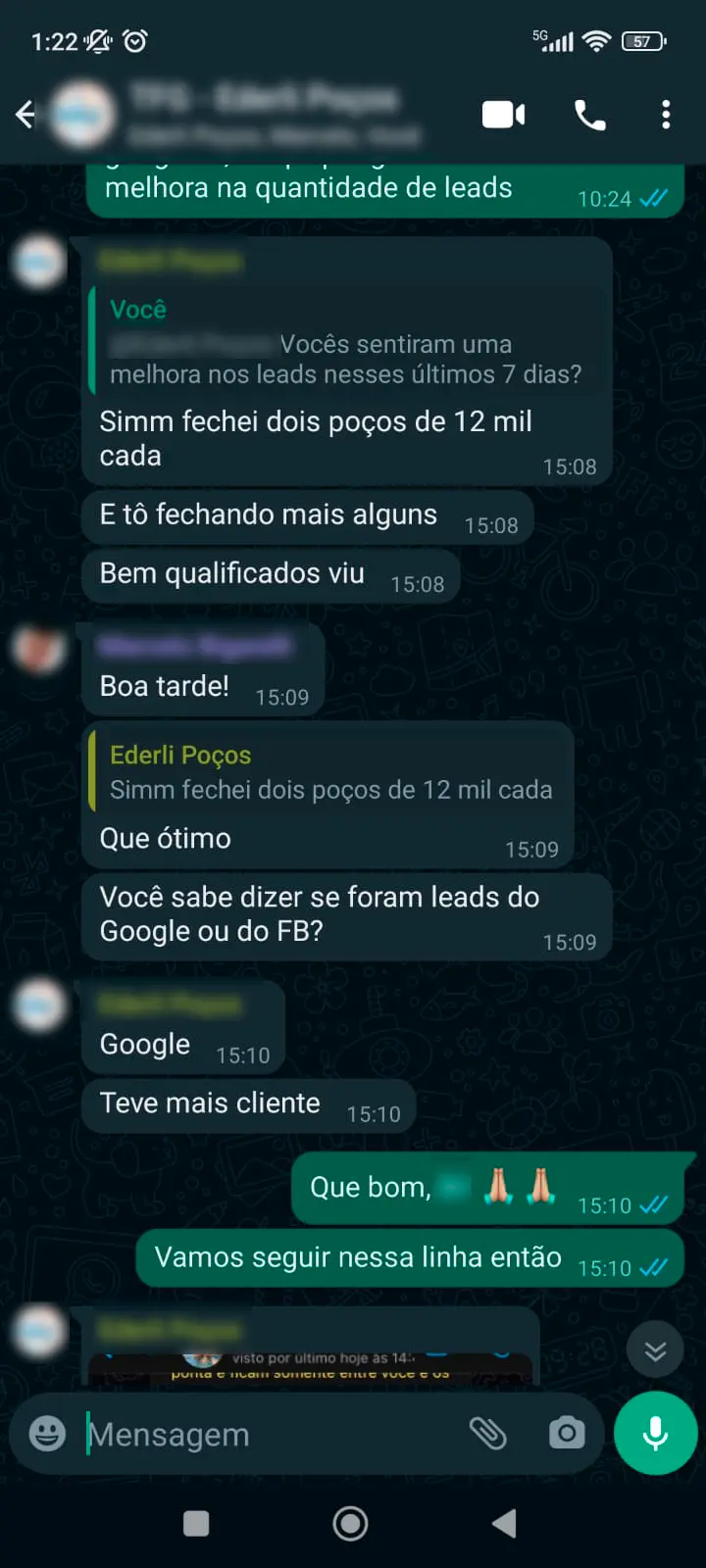Open the camera to take a photo

point(567,1433)
